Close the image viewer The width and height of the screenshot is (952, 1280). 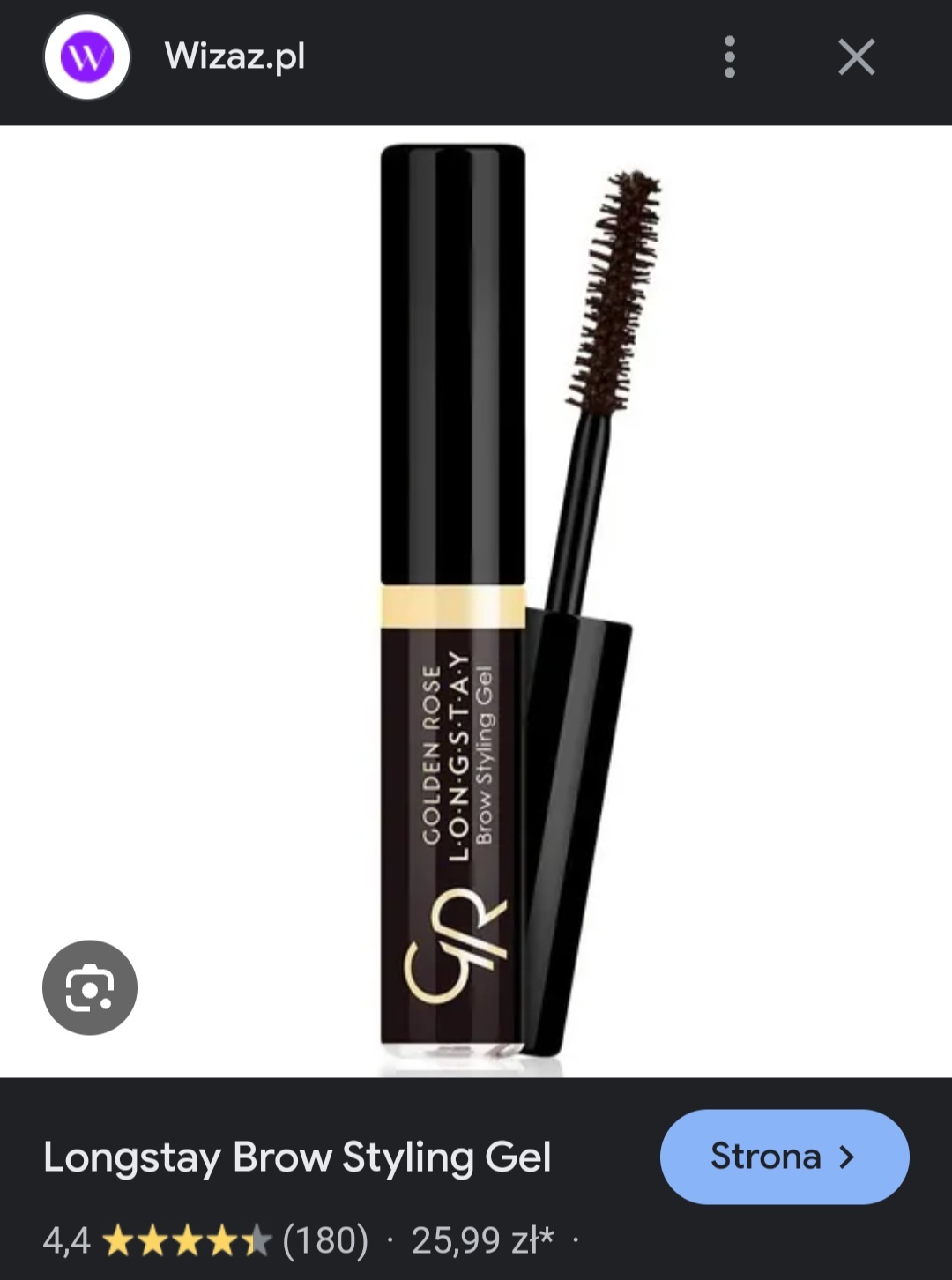click(x=856, y=57)
